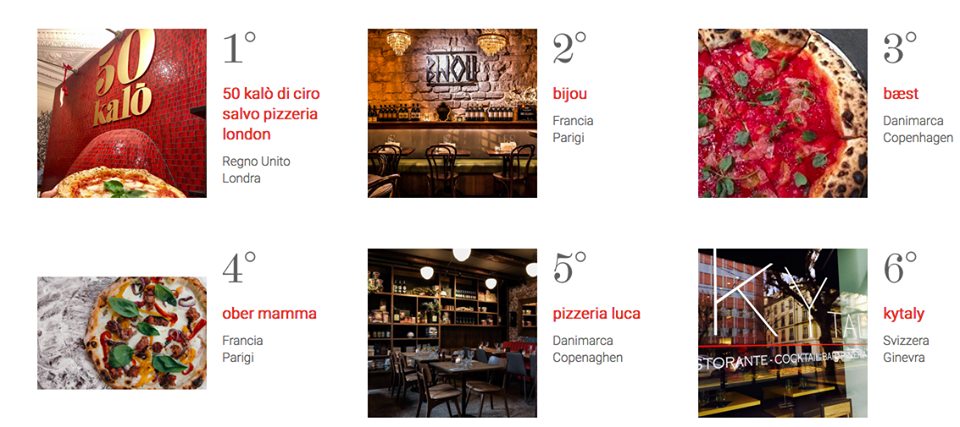This screenshot has width=960, height=427.
Task: View the kytaly storefront window photo
Action: 782,333
